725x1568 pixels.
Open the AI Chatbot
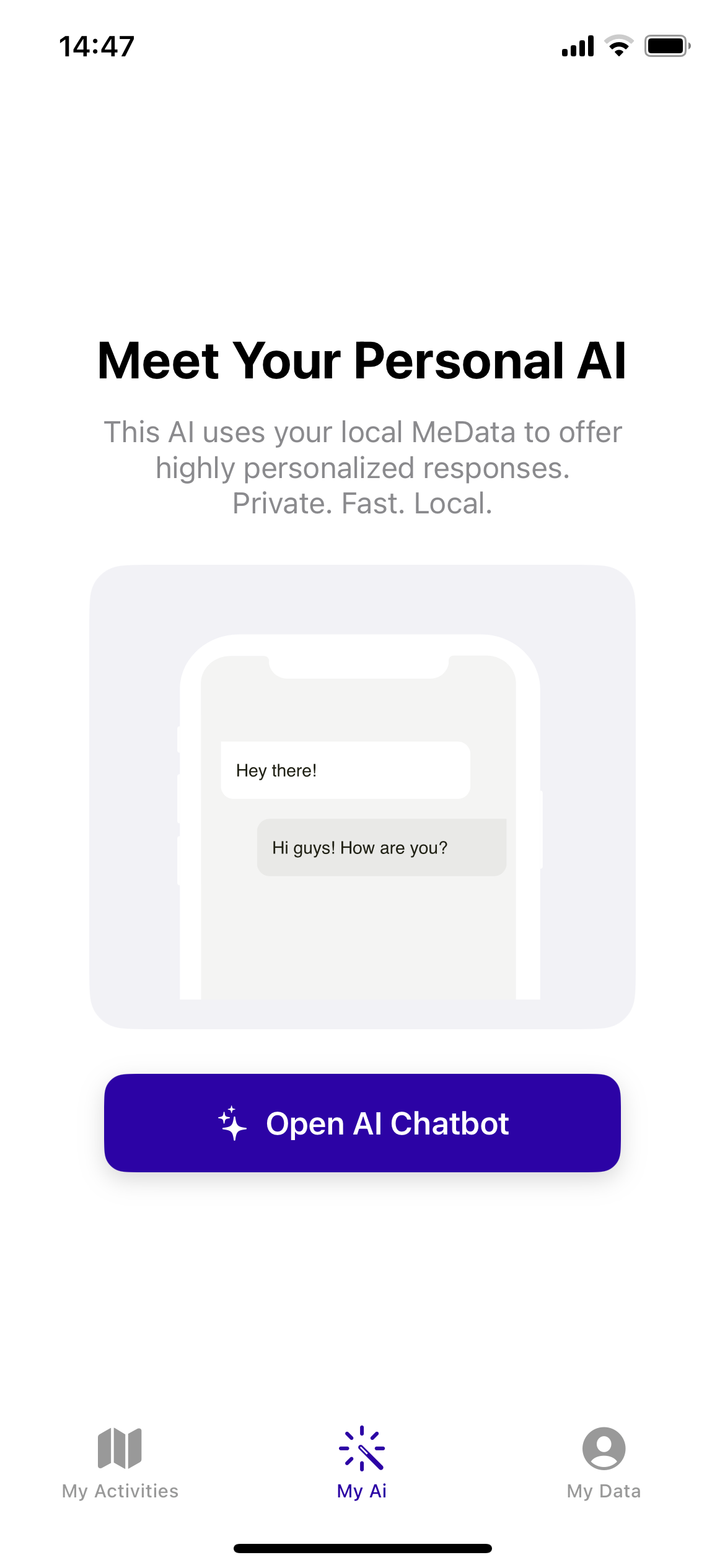pos(362,1122)
